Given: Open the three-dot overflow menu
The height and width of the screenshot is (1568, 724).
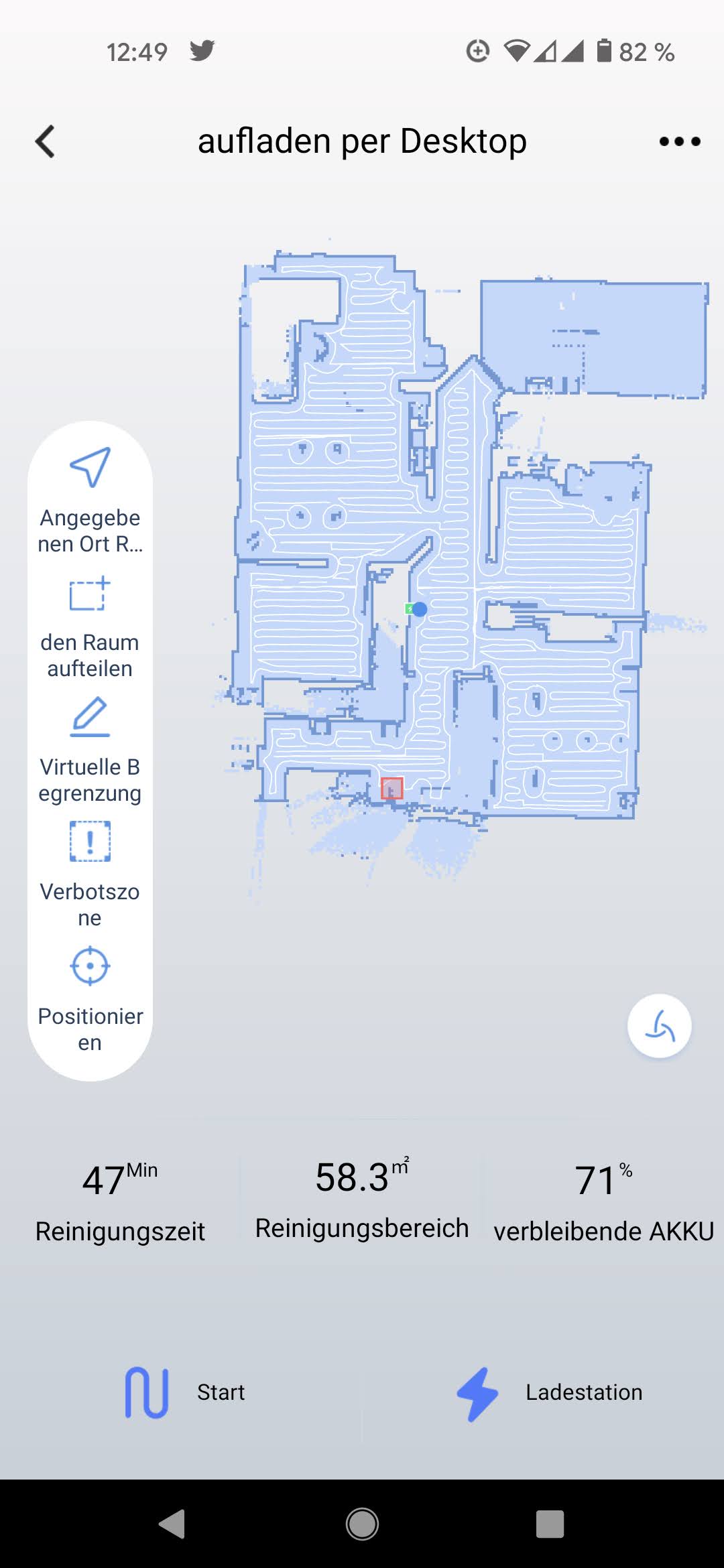Looking at the screenshot, I should point(679,141).
